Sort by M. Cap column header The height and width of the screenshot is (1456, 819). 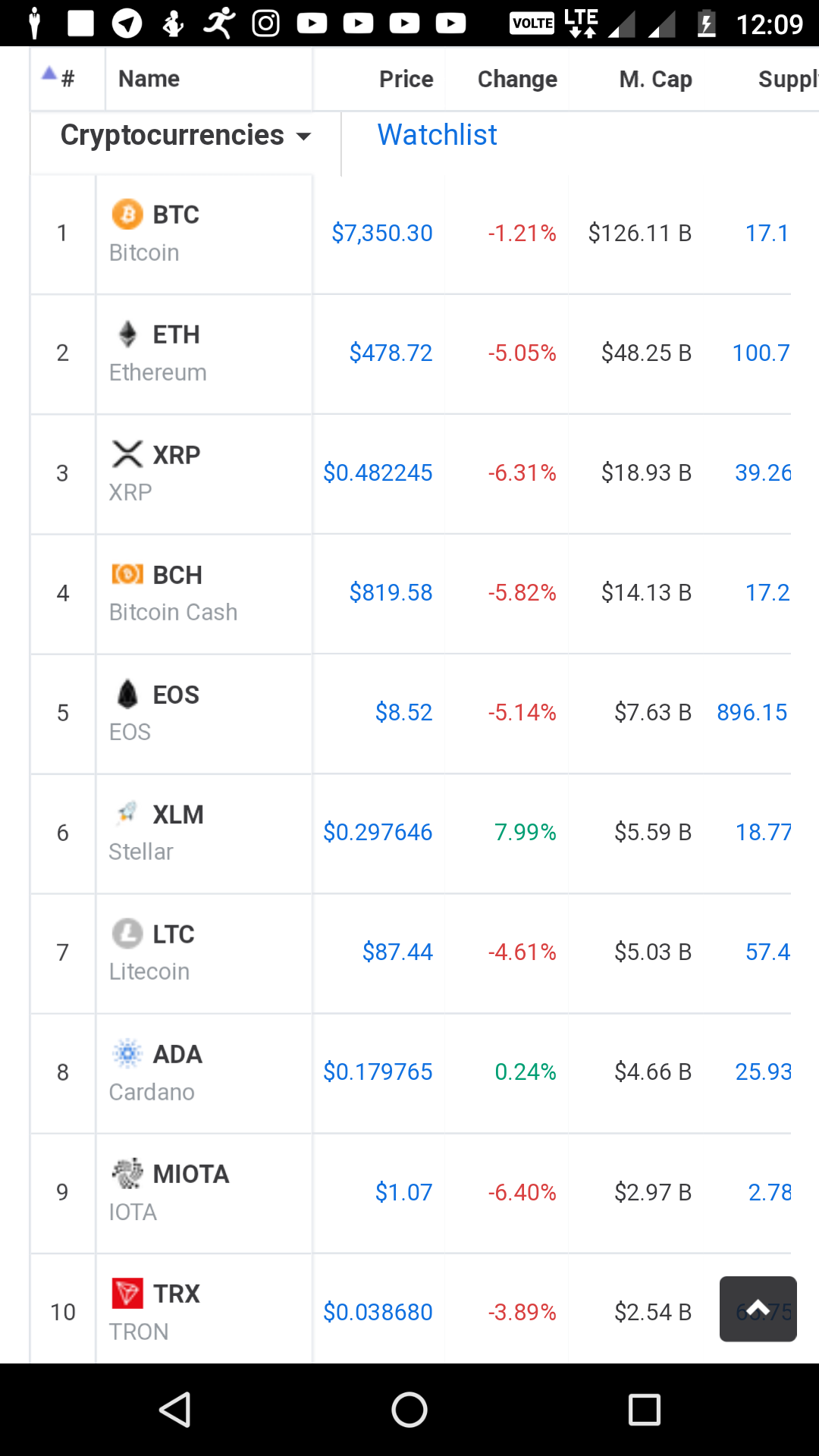(x=655, y=79)
